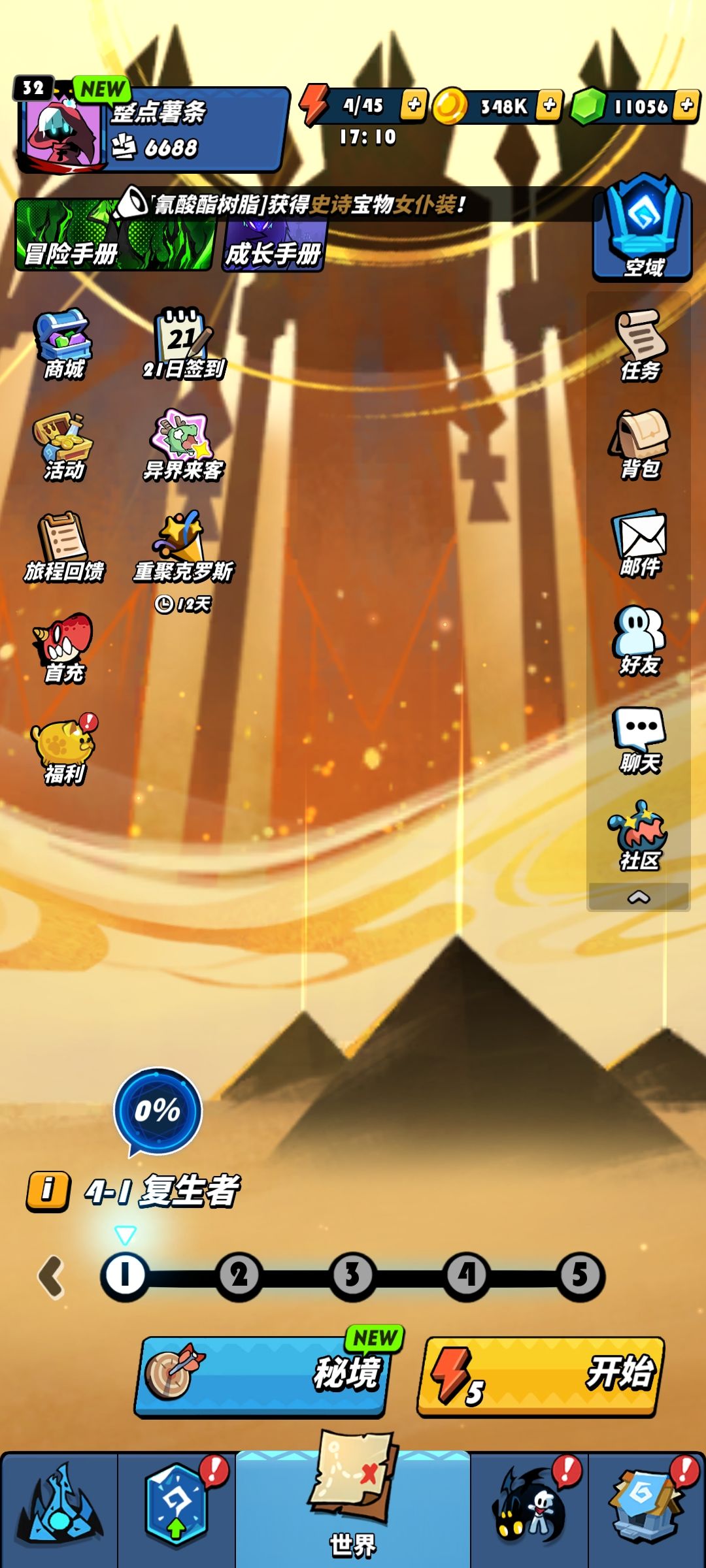Add more energy with the plus button

click(414, 105)
